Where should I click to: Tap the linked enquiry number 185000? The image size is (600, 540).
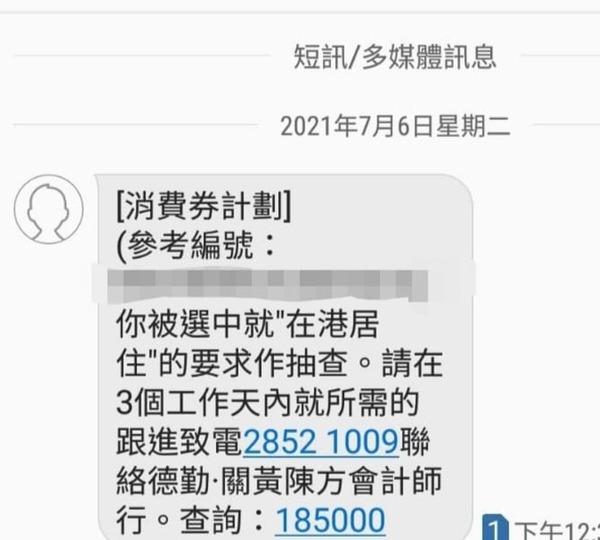click(329, 520)
